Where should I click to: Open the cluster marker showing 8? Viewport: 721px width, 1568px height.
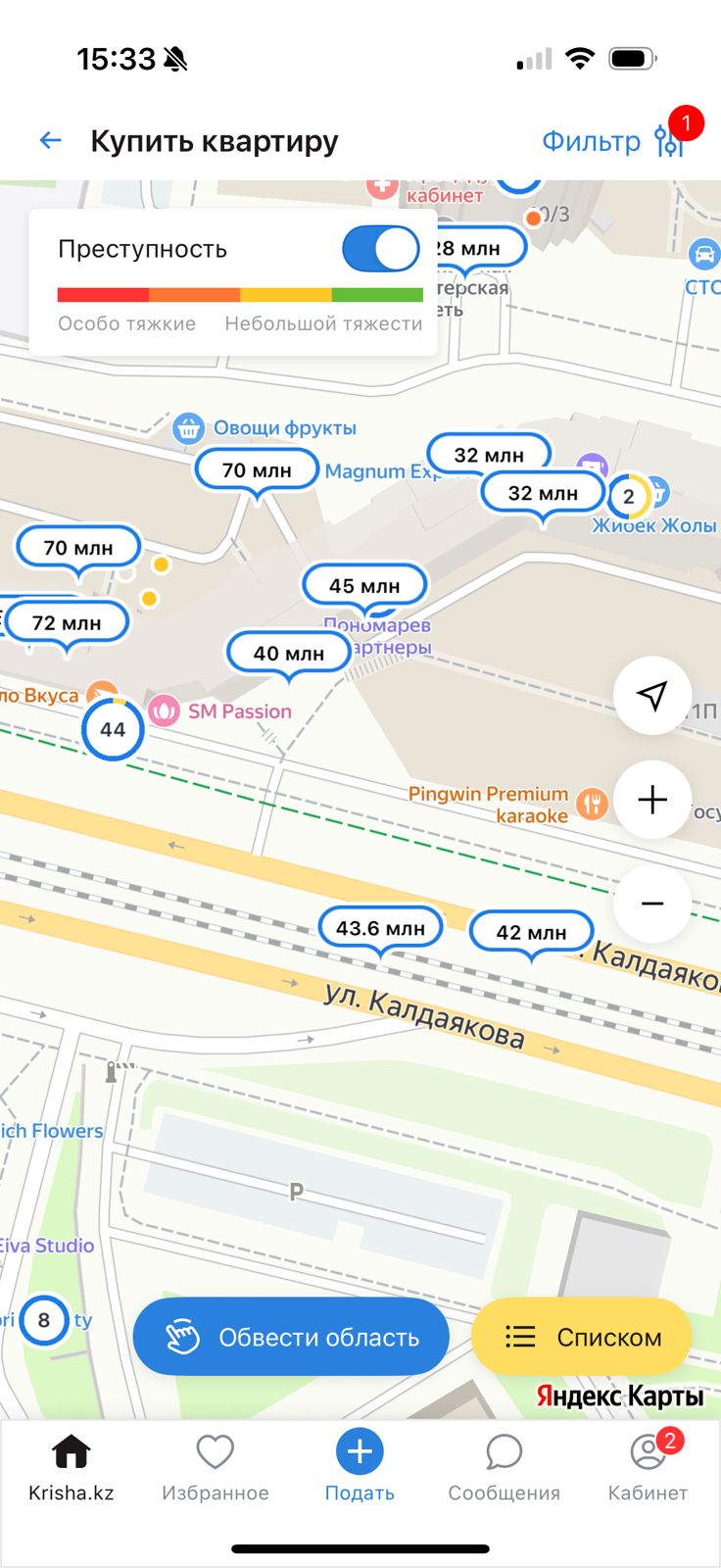(43, 1321)
